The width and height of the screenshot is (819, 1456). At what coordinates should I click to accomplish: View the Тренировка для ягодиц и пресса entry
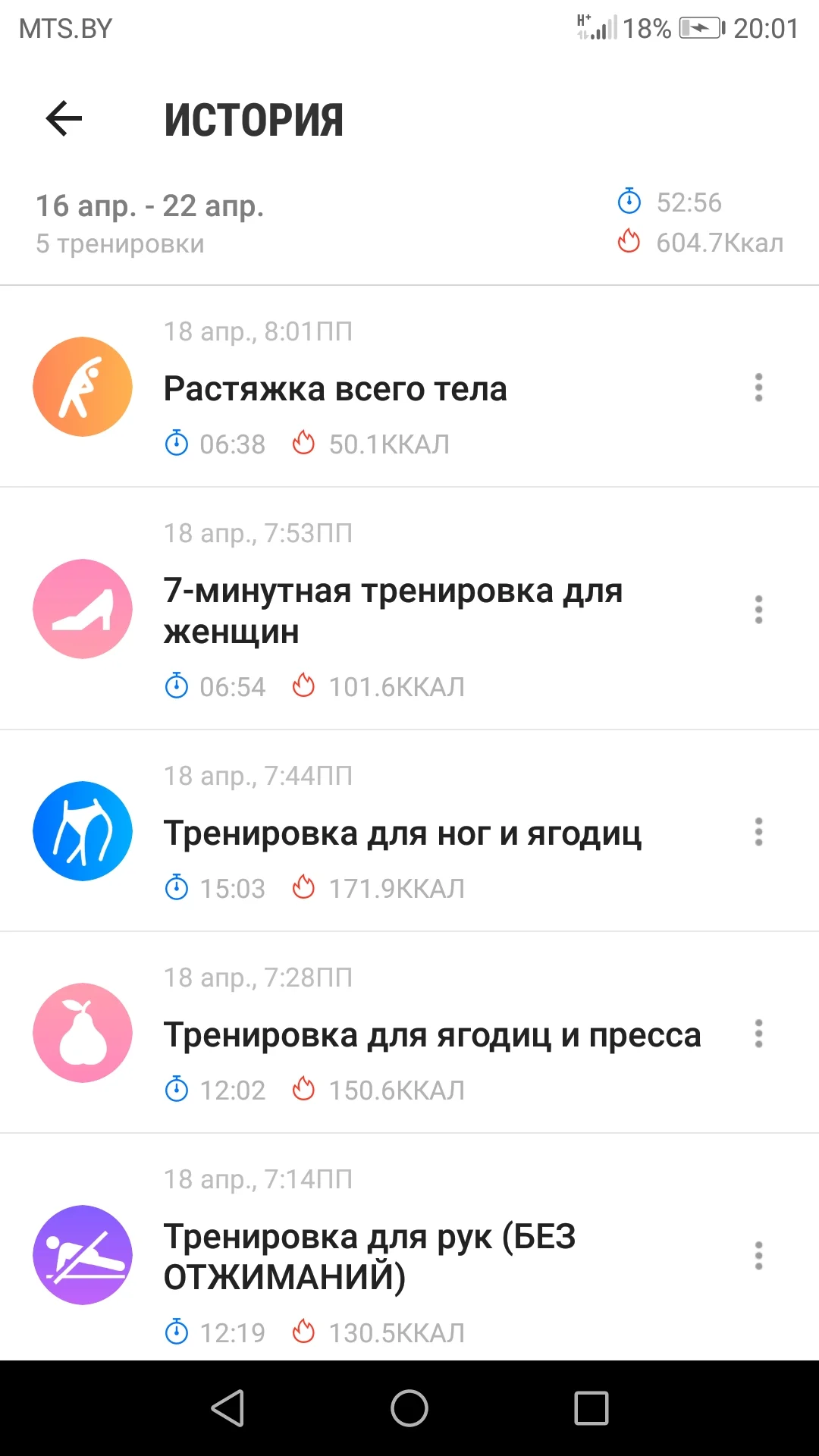tap(409, 1033)
